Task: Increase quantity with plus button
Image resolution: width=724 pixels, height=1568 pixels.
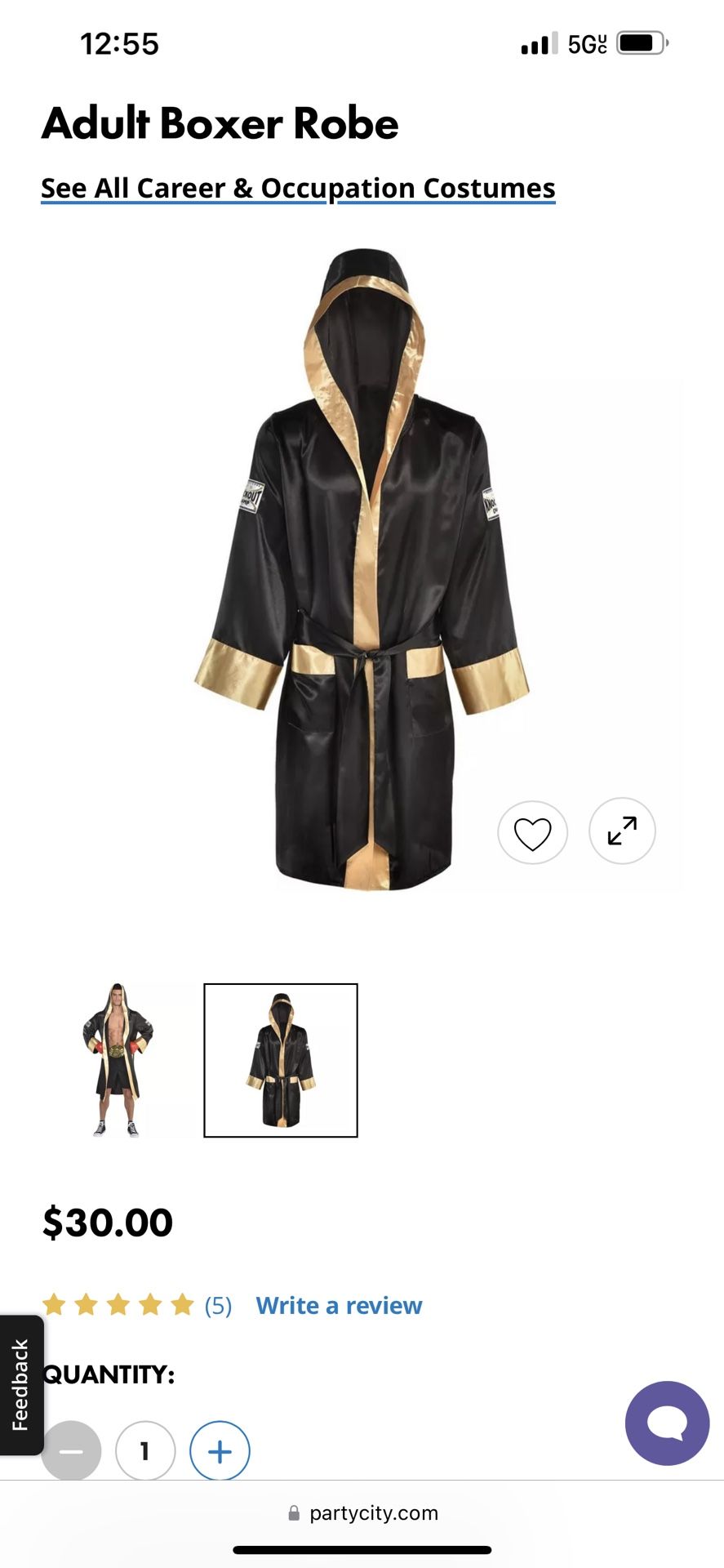Action: [x=220, y=1450]
